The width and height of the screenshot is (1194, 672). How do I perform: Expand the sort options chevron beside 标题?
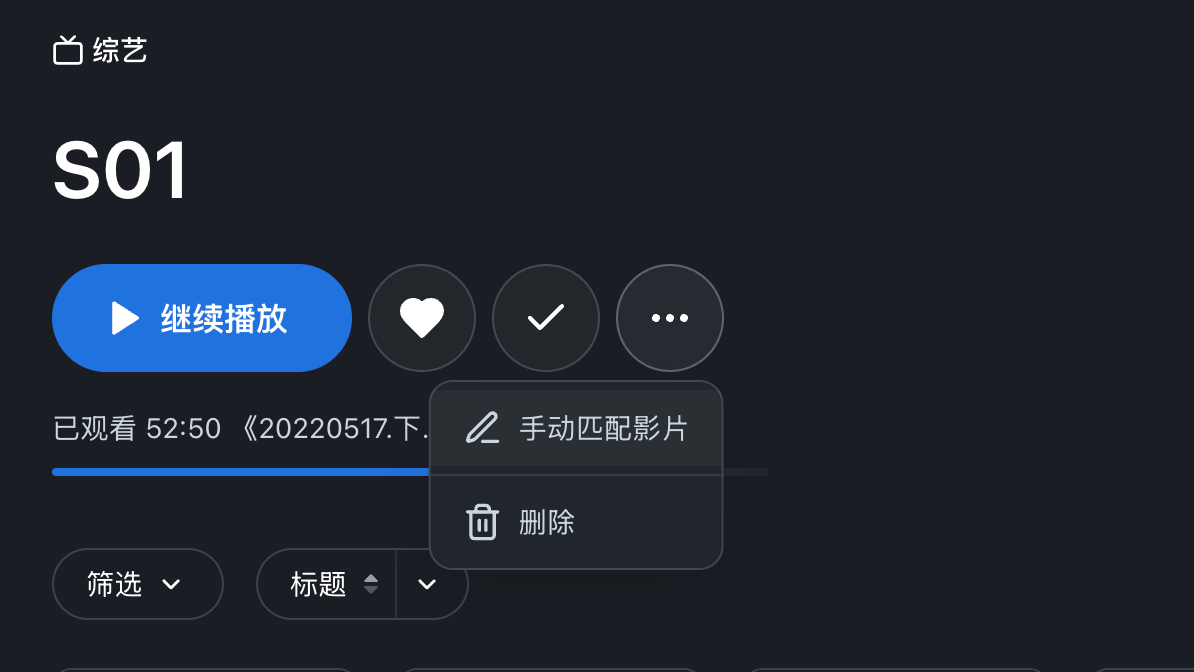tap(429, 584)
